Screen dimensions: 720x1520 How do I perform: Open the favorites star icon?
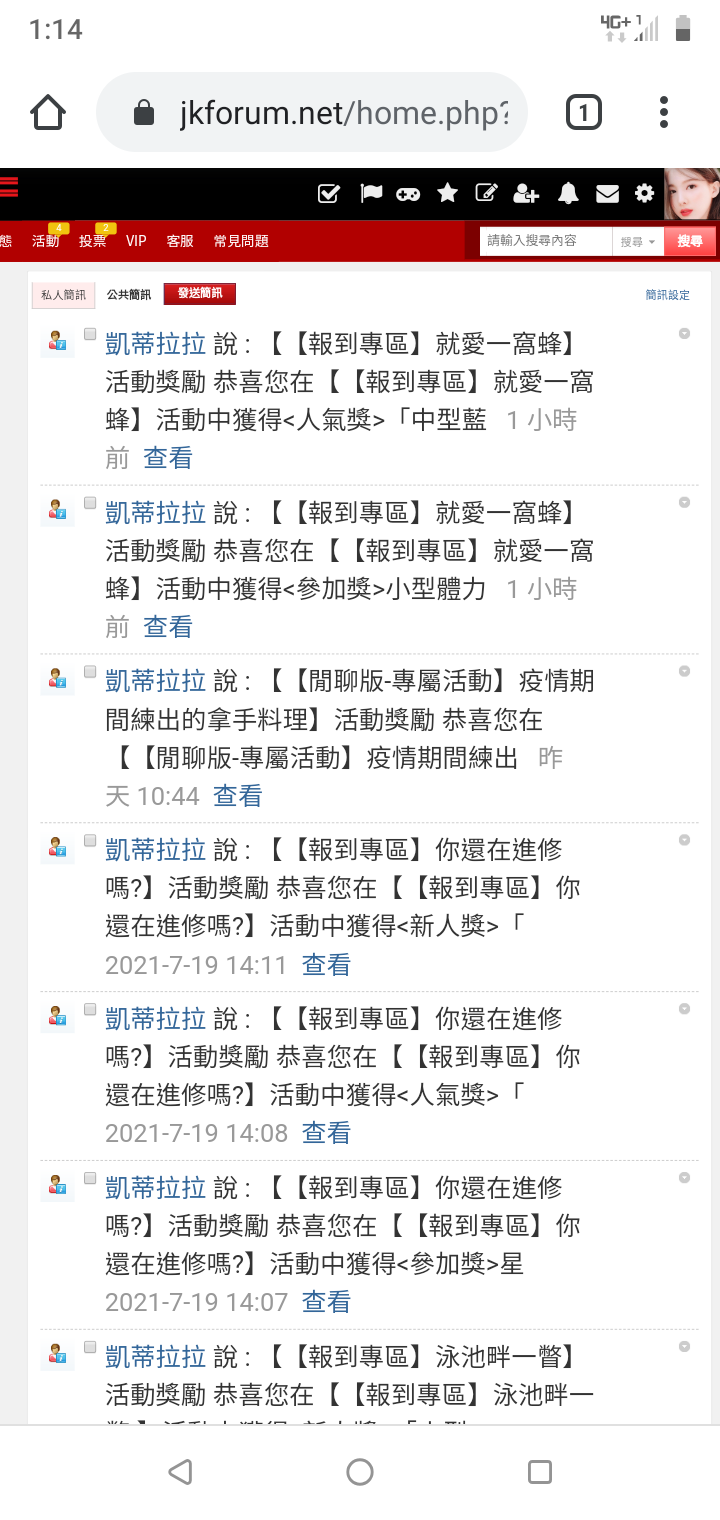point(447,193)
